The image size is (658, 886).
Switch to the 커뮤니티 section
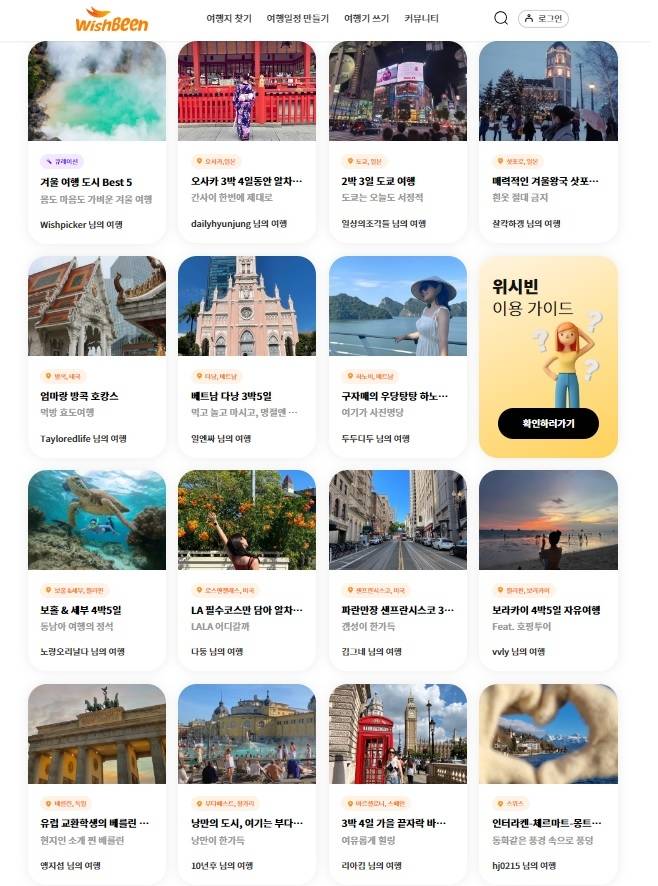coord(421,18)
